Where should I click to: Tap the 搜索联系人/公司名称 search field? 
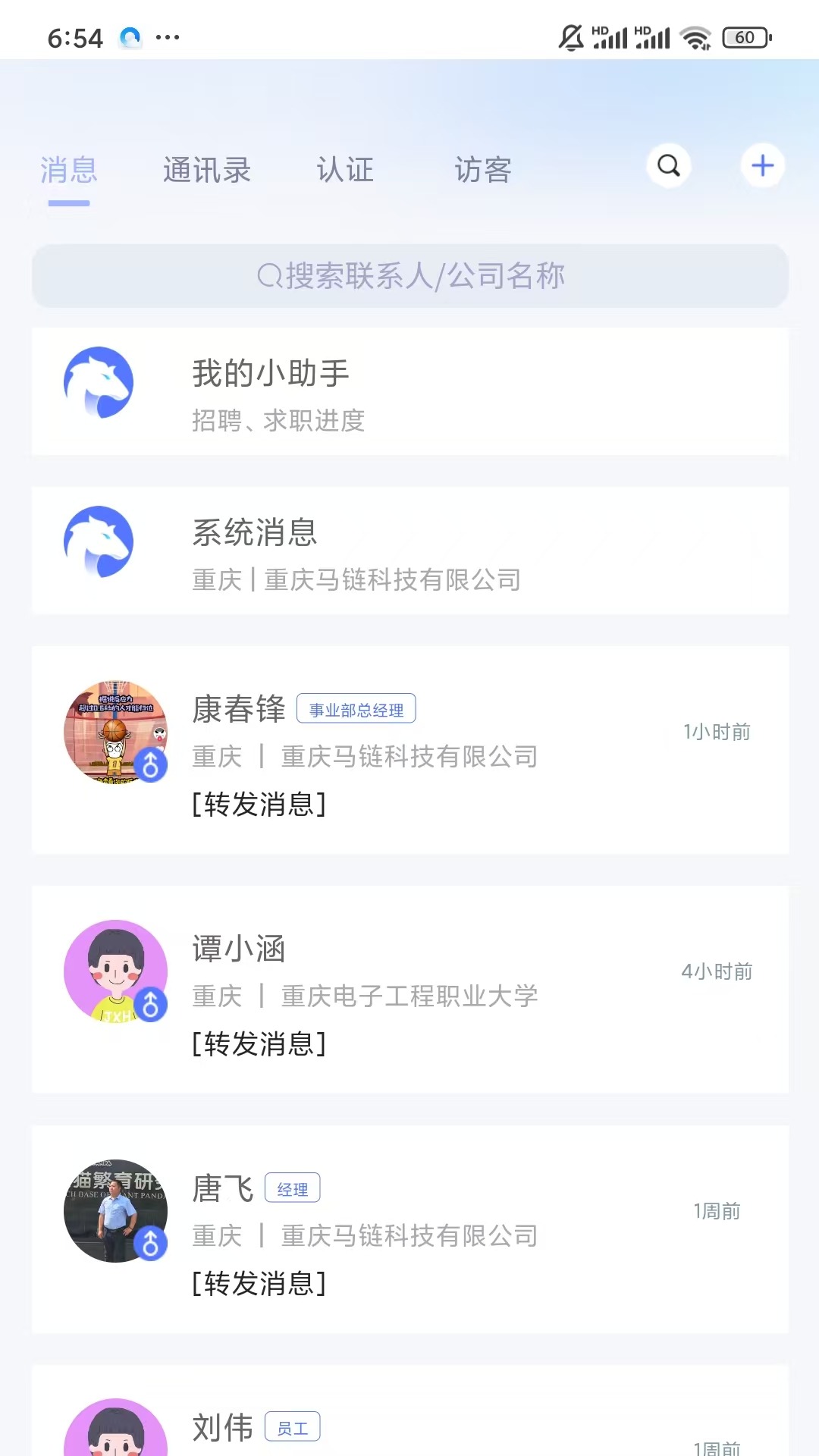click(x=409, y=276)
